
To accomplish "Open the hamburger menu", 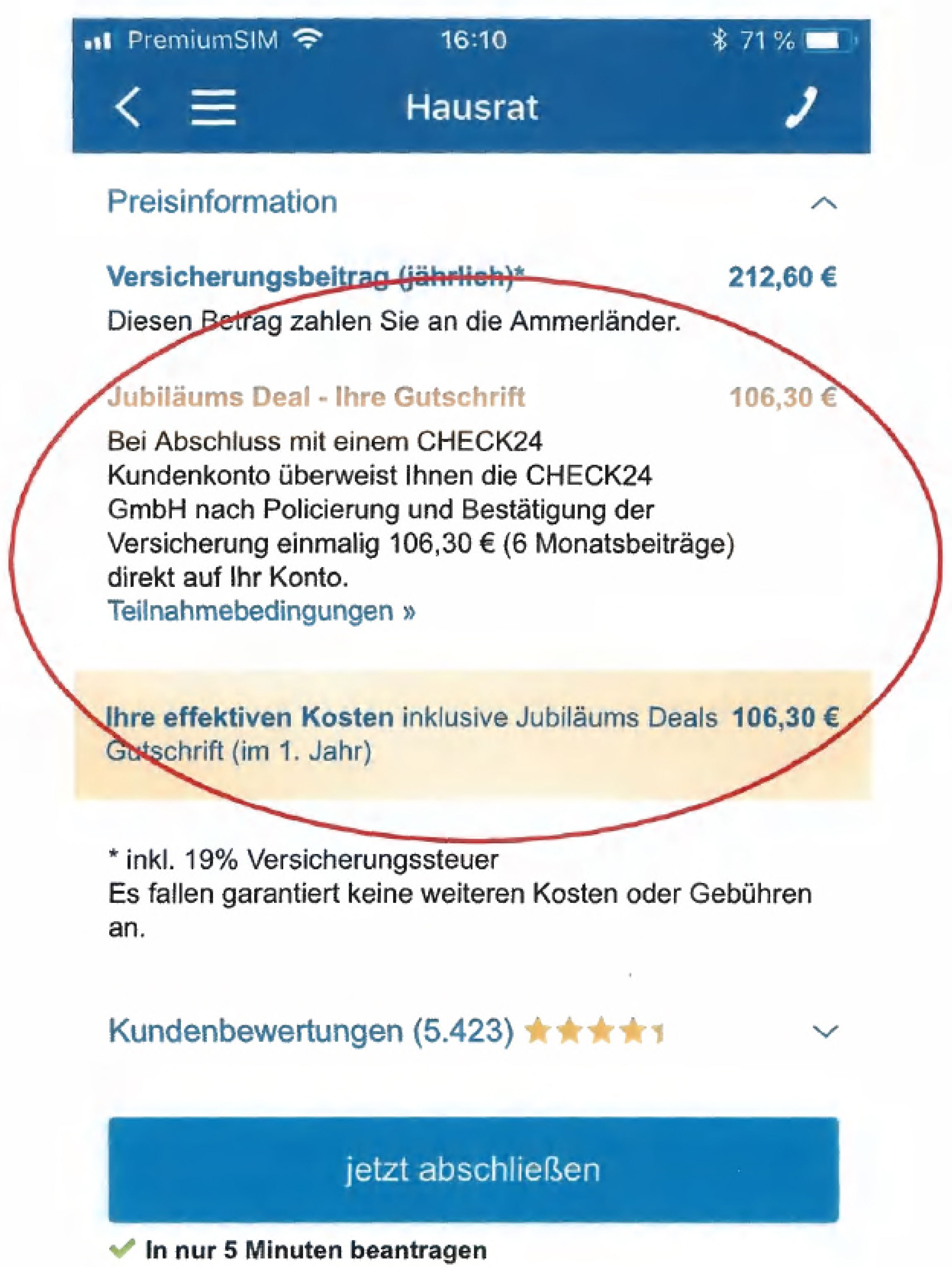I will coord(213,107).
